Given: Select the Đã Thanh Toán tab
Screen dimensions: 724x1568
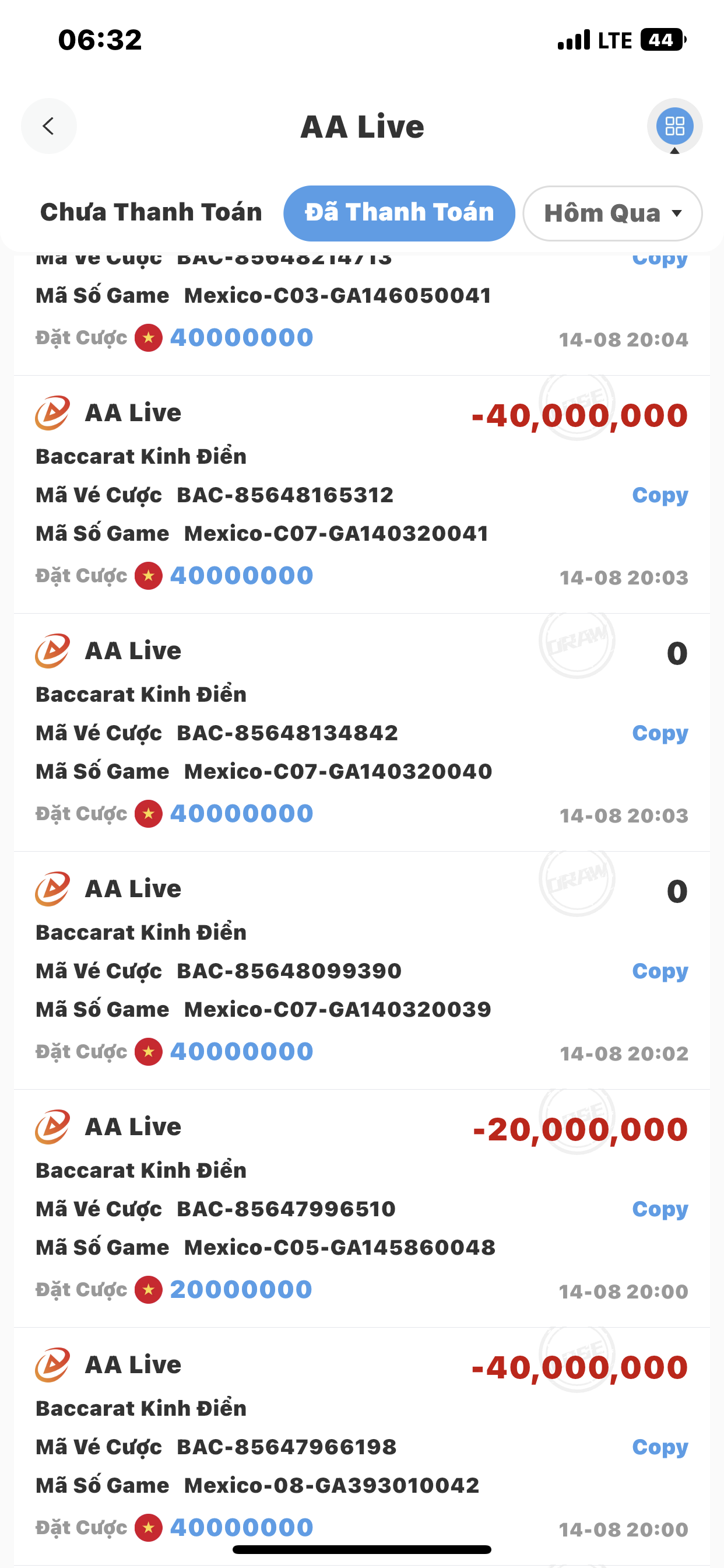Looking at the screenshot, I should [x=399, y=212].
